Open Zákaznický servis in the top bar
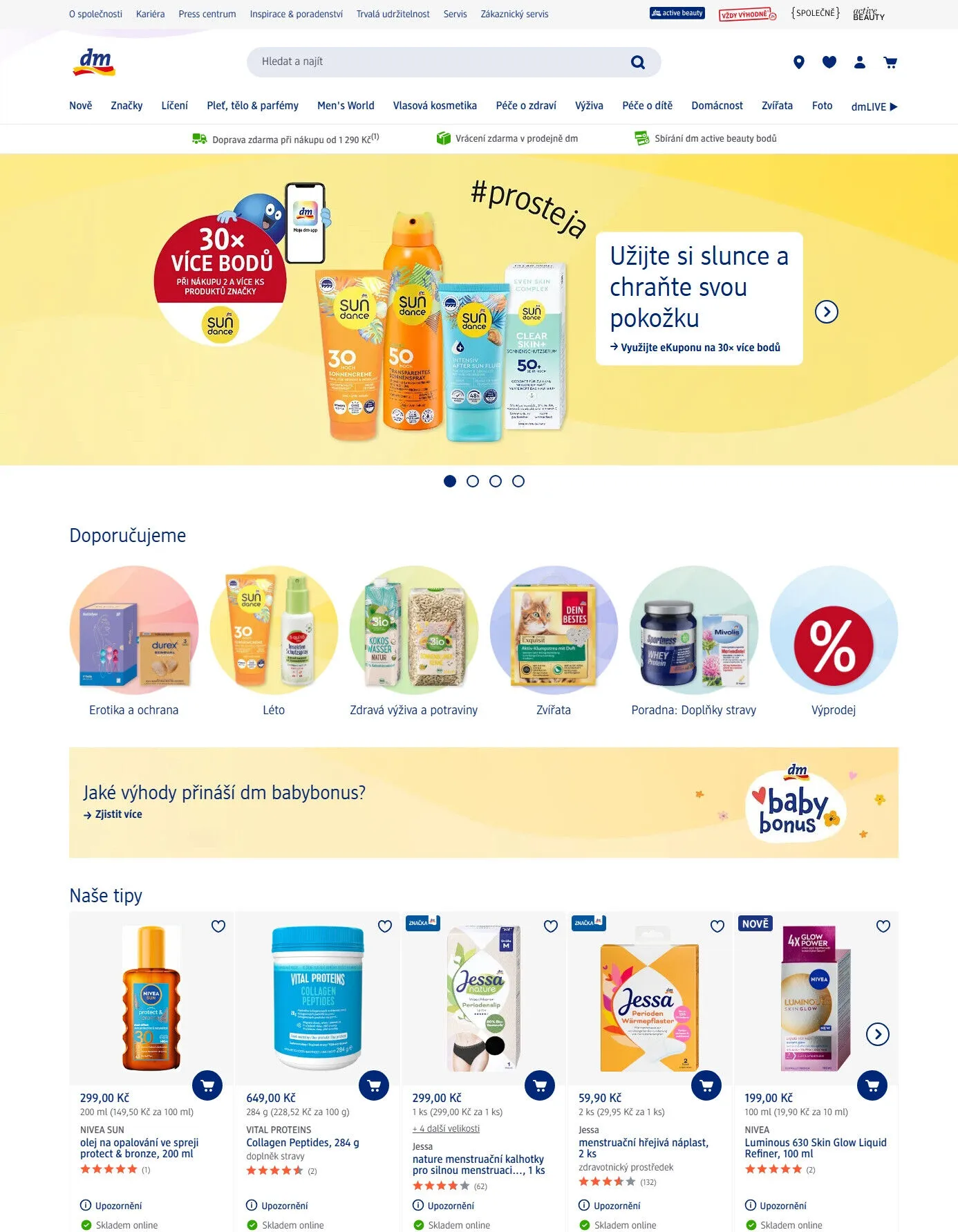Viewport: 958px width, 1232px height. click(x=514, y=14)
